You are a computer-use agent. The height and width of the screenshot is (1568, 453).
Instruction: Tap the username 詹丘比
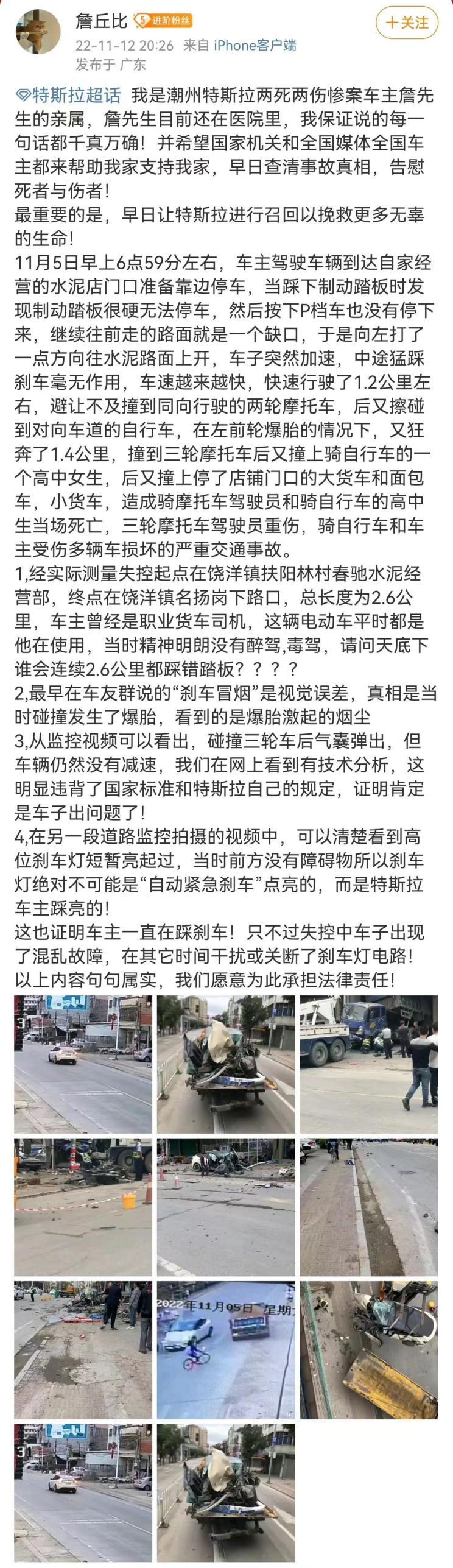click(x=101, y=21)
